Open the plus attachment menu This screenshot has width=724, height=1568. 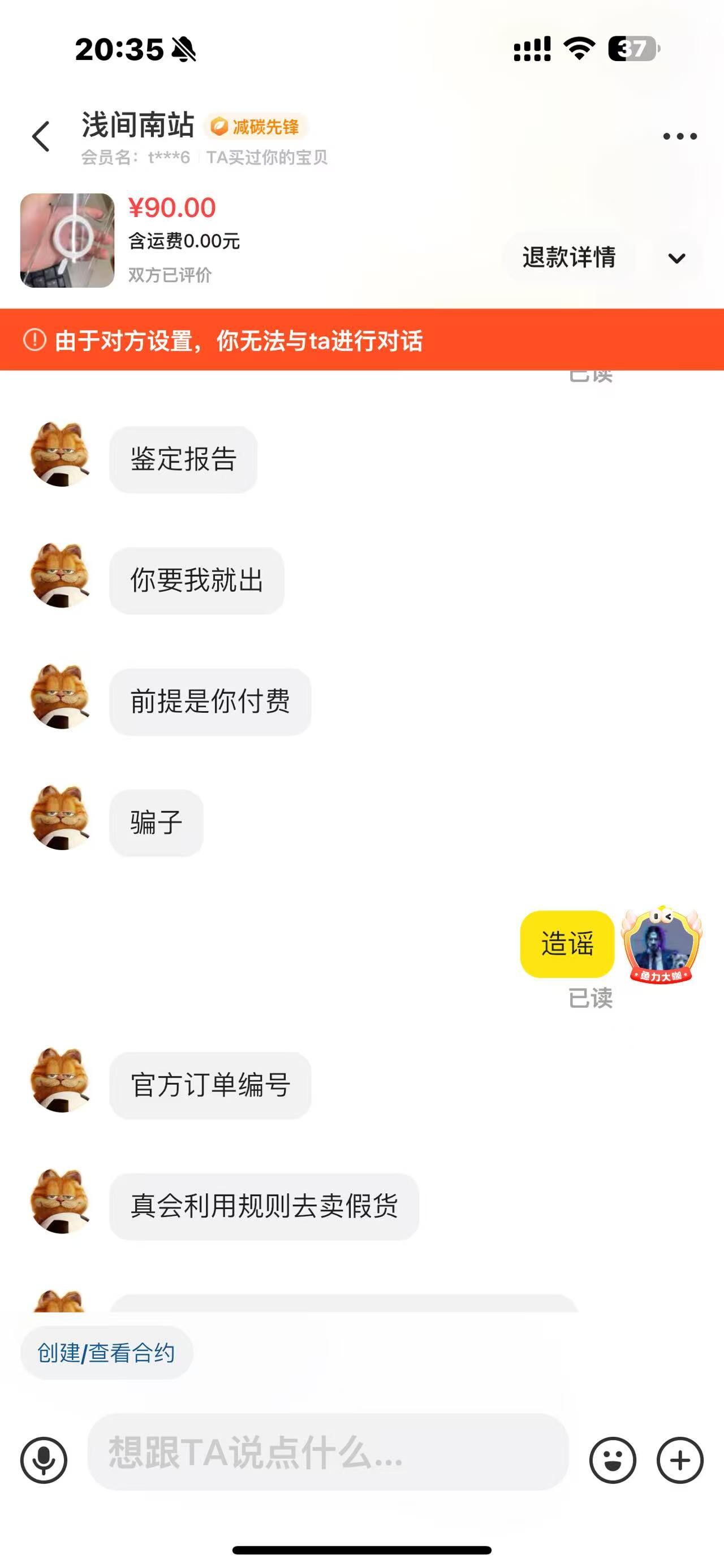[680, 1459]
